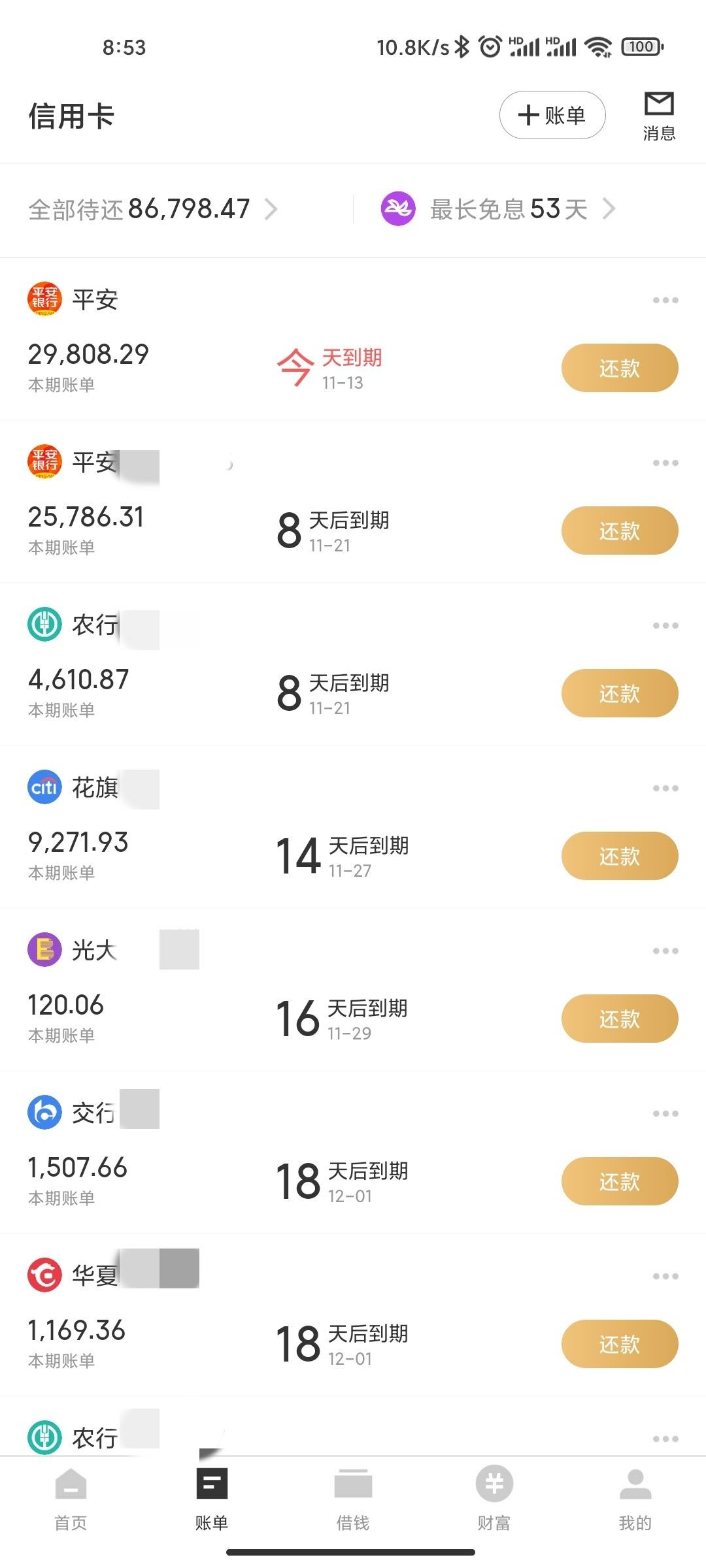706x1568 pixels.
Task: Switch to the 借钱 tab
Action: (353, 1499)
